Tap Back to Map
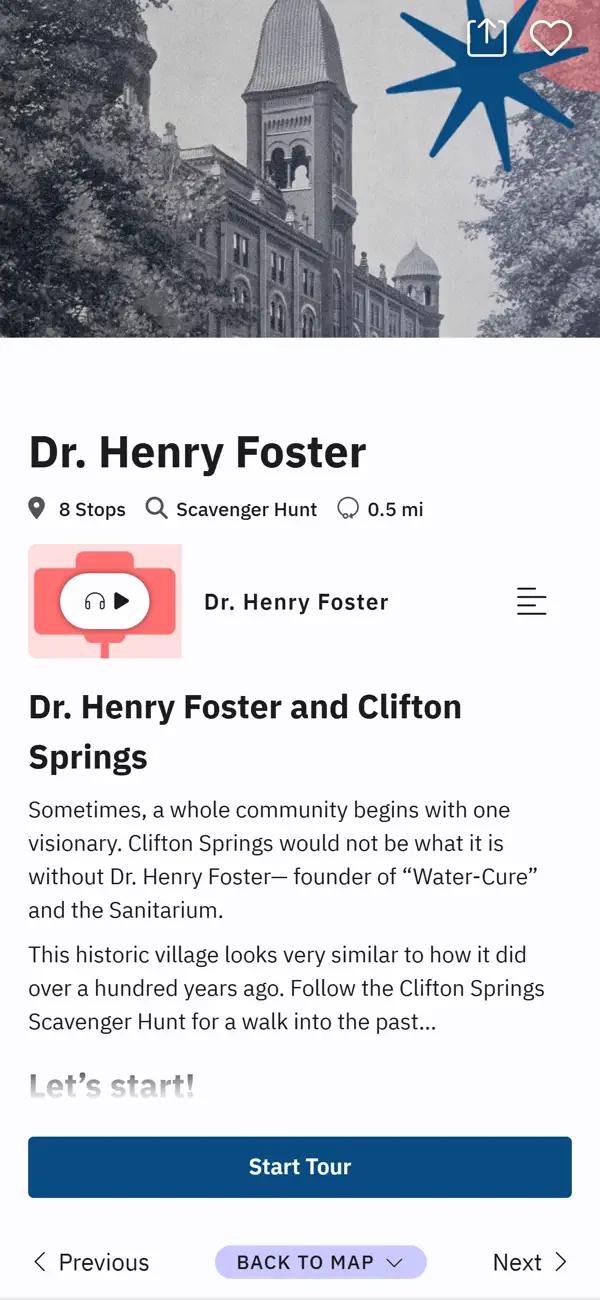 pos(321,1262)
